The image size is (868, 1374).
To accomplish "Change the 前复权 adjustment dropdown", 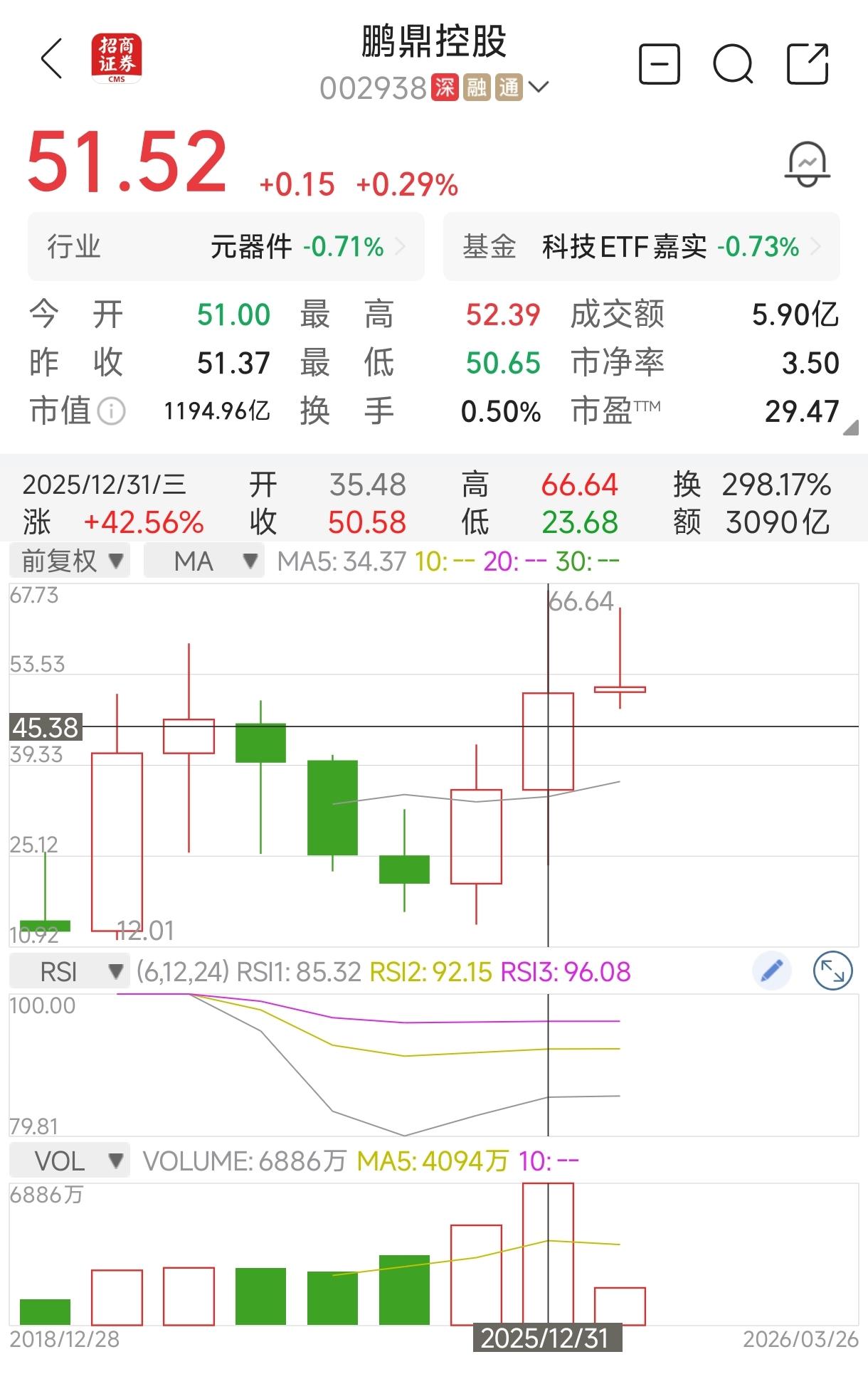I will [70, 561].
